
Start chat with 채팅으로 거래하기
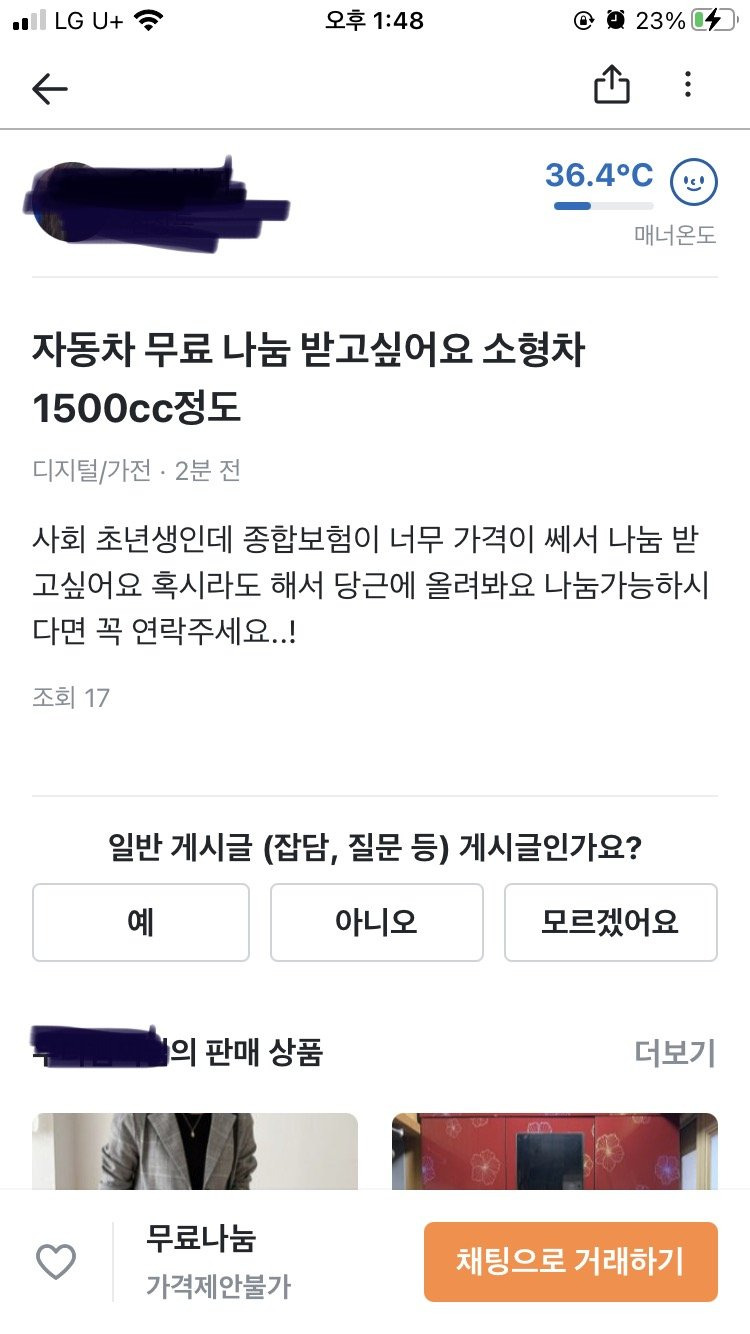[x=570, y=1262]
